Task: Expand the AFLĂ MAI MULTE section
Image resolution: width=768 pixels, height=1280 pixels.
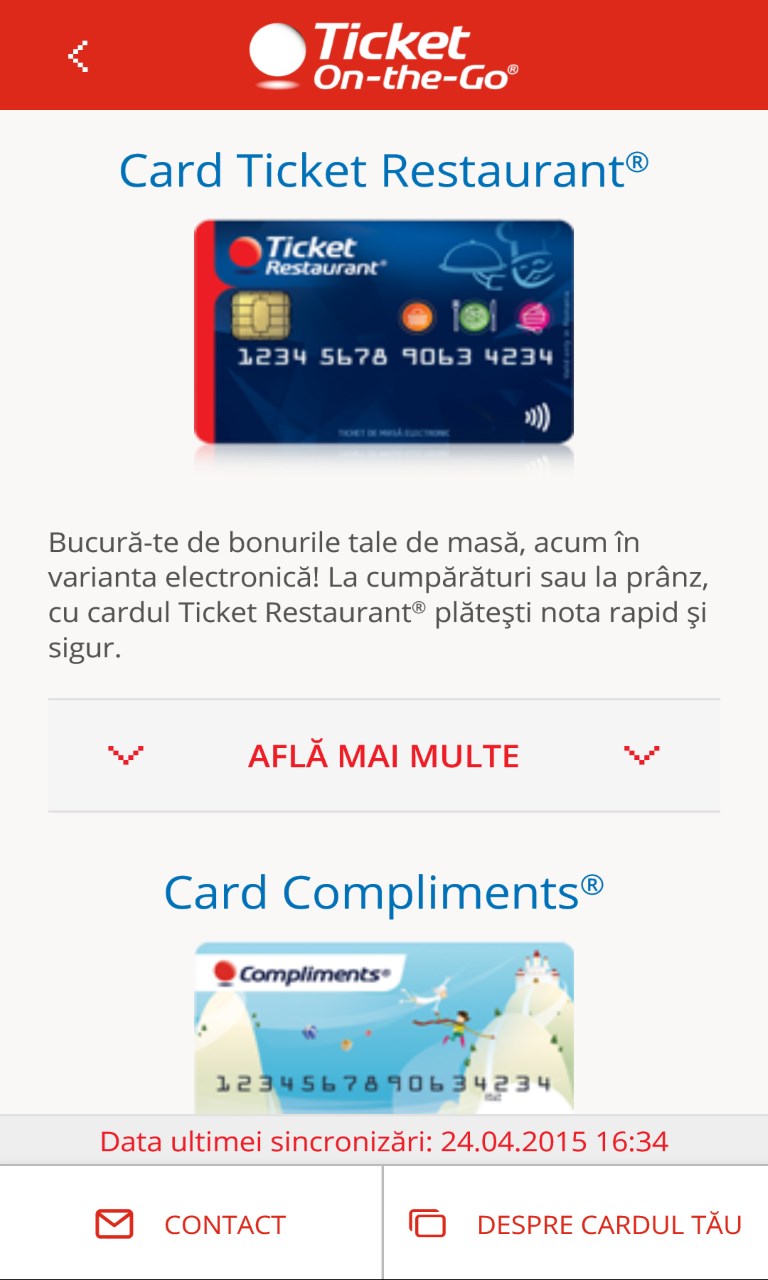Action: (x=384, y=755)
